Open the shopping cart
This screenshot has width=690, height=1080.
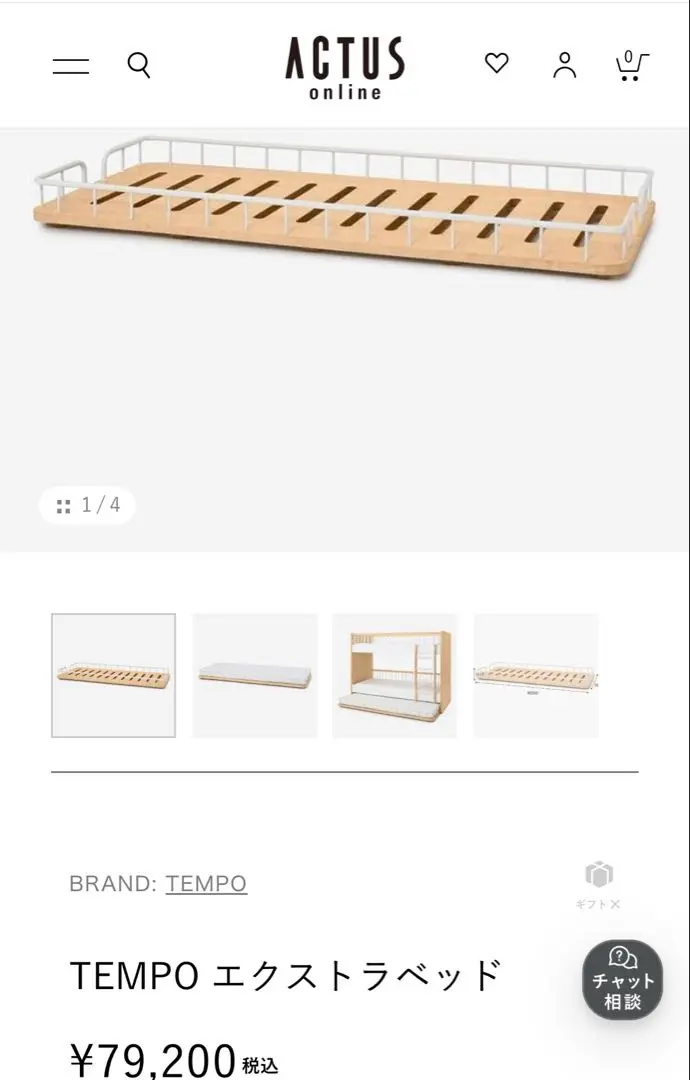(x=631, y=66)
